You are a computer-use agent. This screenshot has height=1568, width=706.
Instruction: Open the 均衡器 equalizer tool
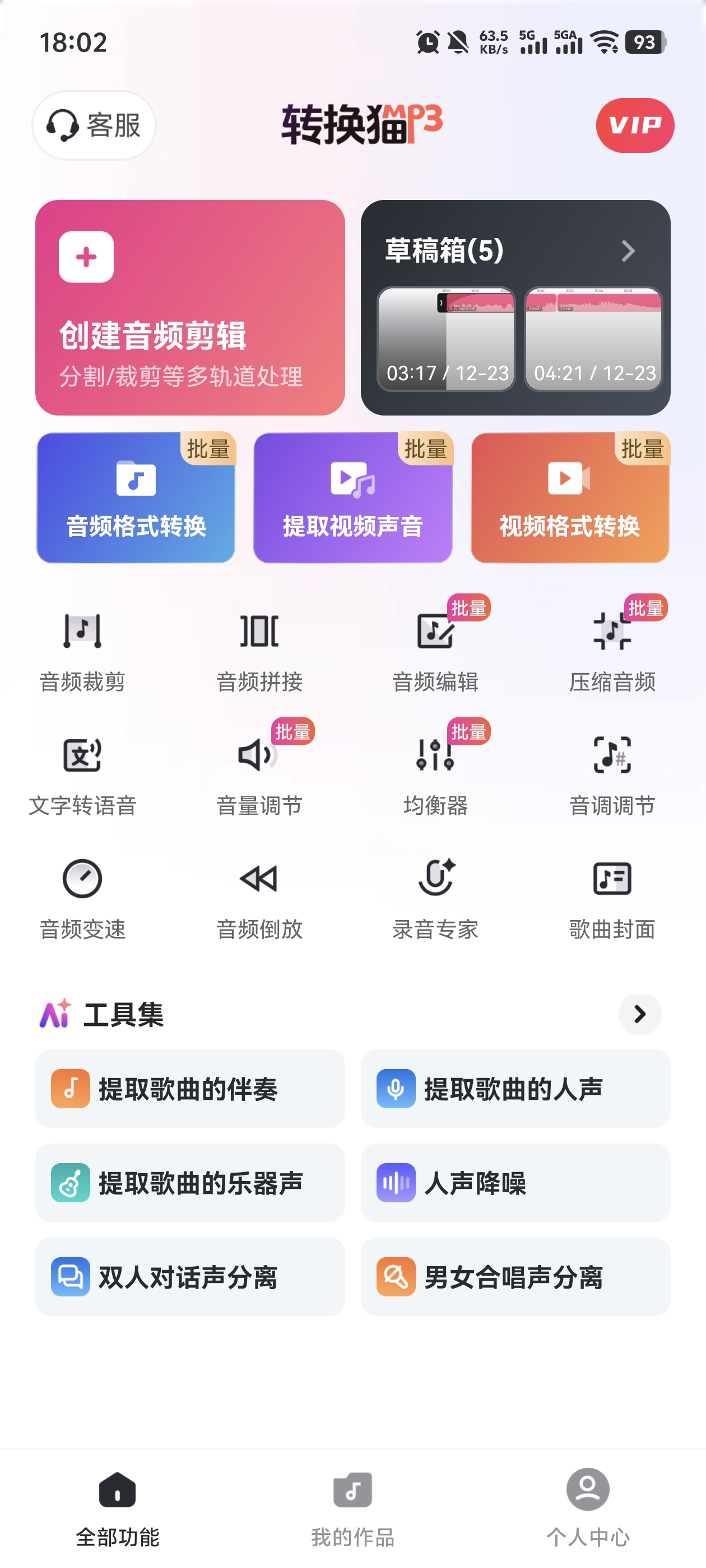click(436, 775)
